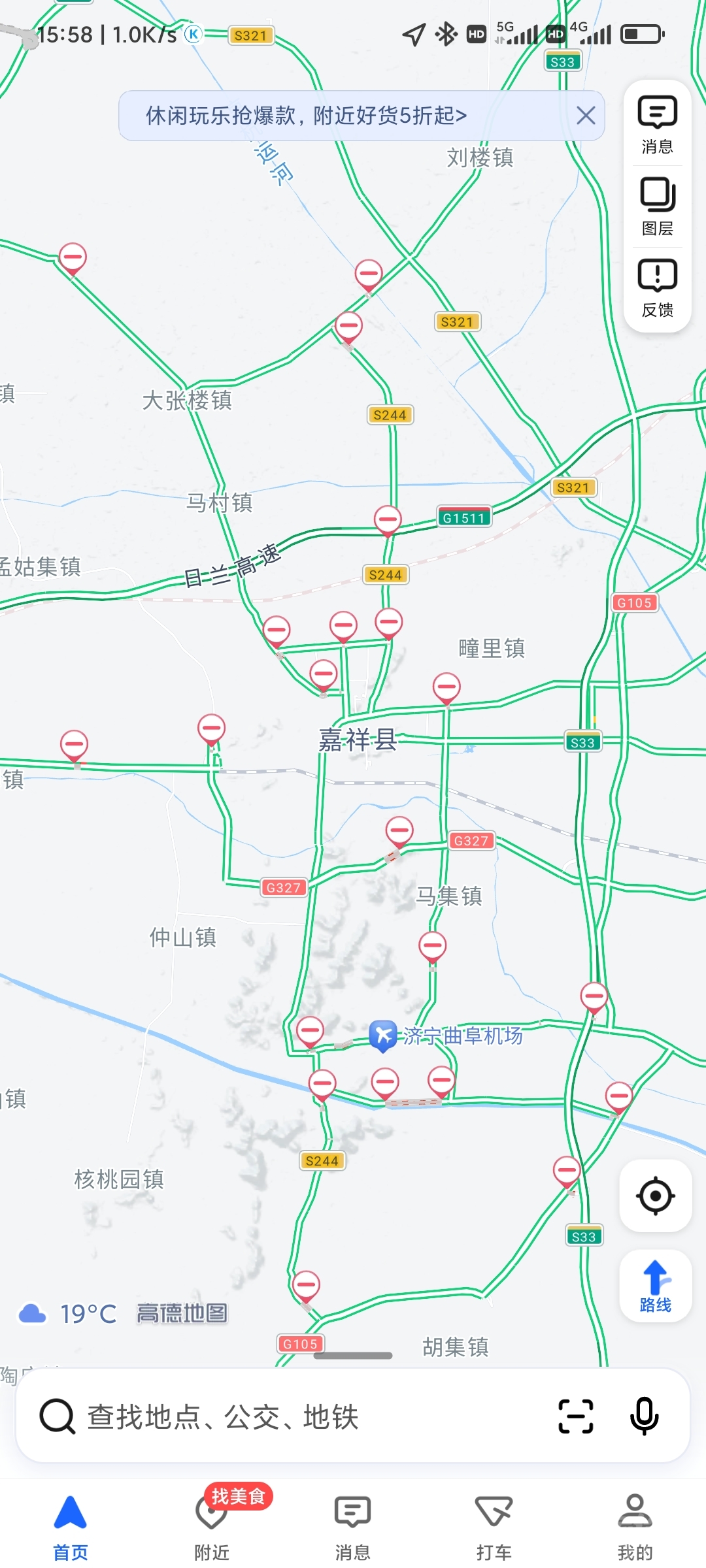The image size is (706, 1568).
Task: Open the 图层 layers option
Action: point(657,206)
